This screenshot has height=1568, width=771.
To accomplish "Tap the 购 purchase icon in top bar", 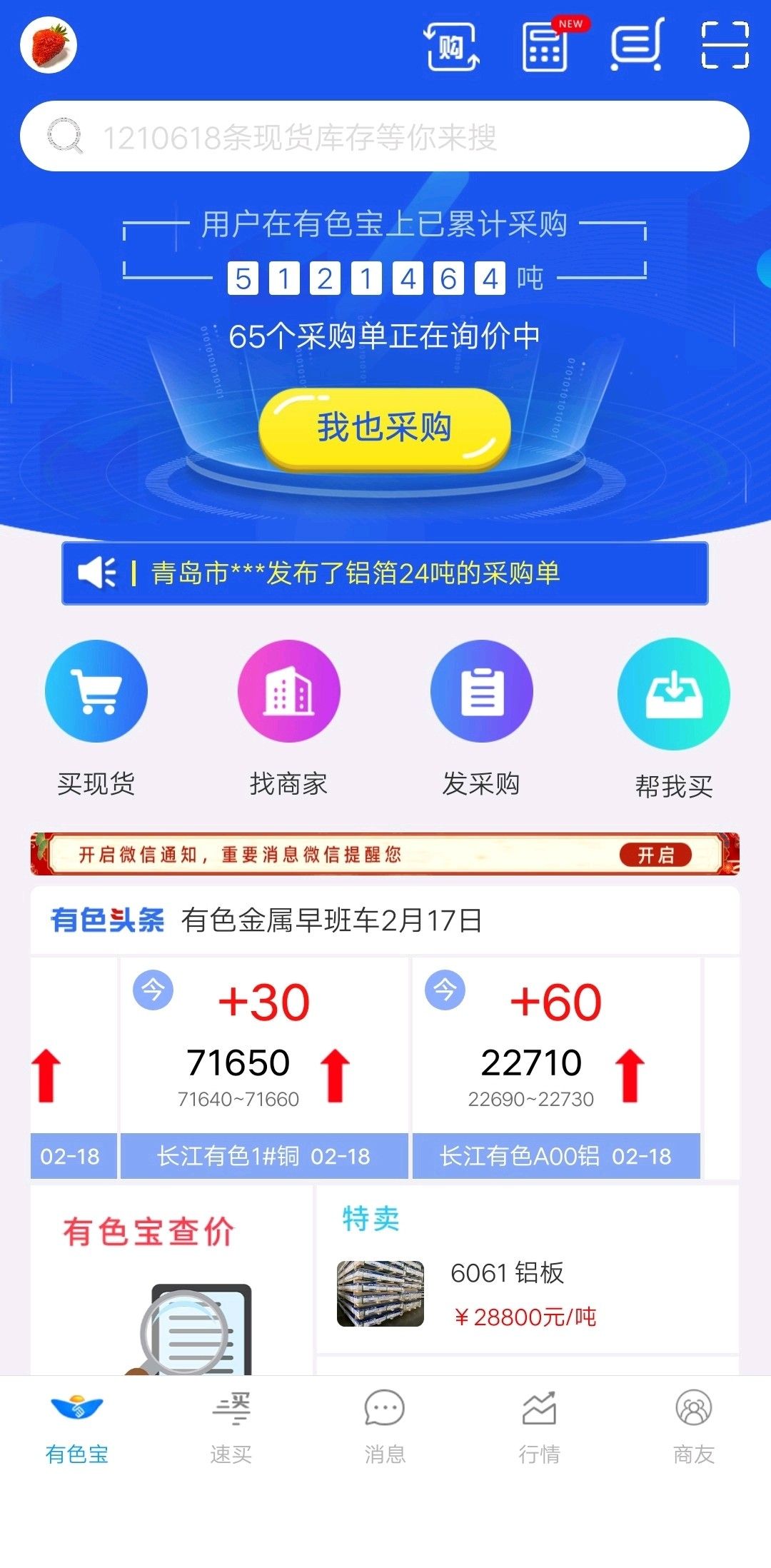I will pyautogui.click(x=451, y=47).
